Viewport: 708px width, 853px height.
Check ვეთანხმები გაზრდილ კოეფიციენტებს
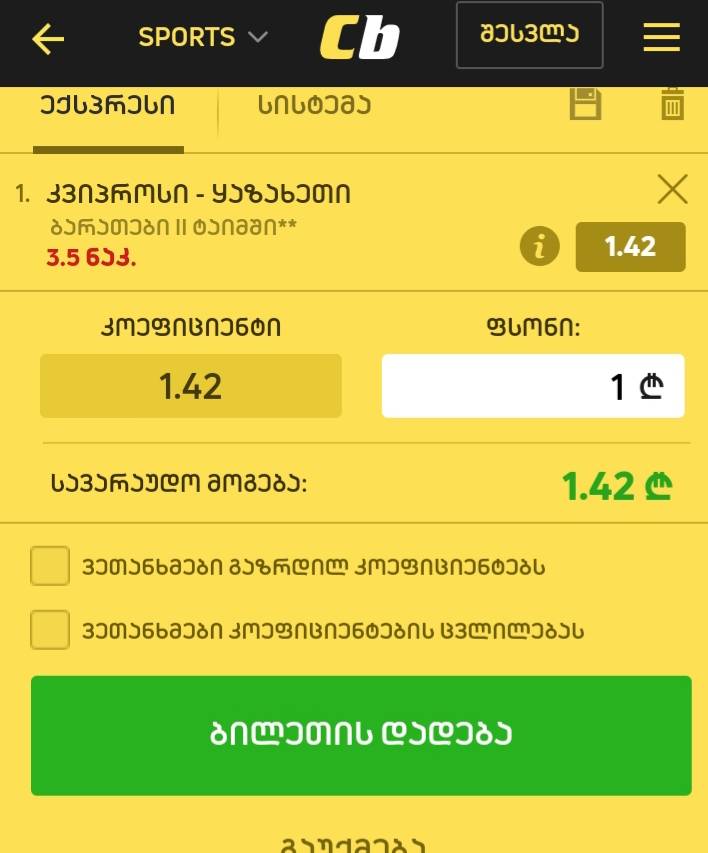(x=50, y=566)
